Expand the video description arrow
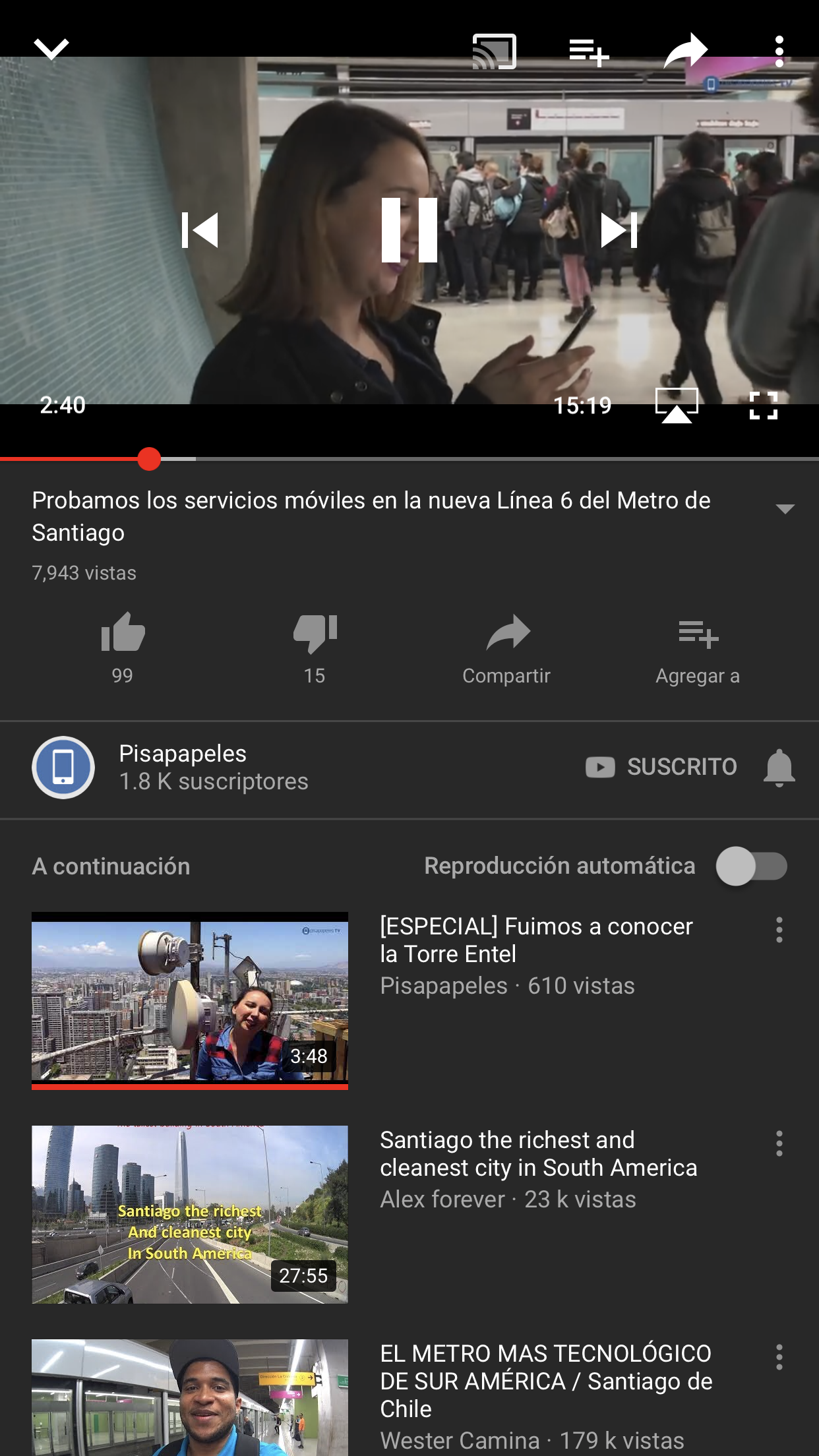 (x=785, y=508)
